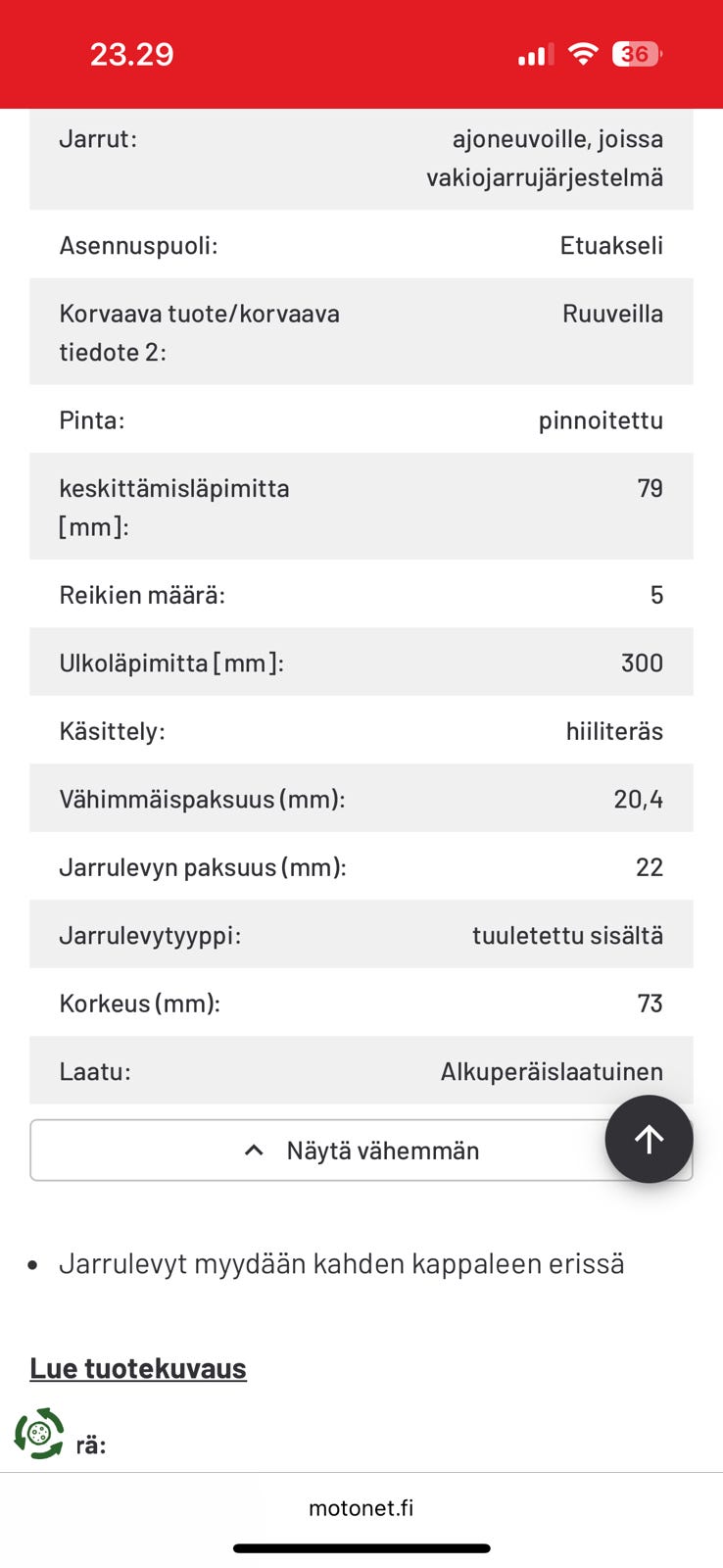This screenshot has width=723, height=1568.
Task: Tap the Wi-Fi icon in status bar
Action: (x=583, y=55)
